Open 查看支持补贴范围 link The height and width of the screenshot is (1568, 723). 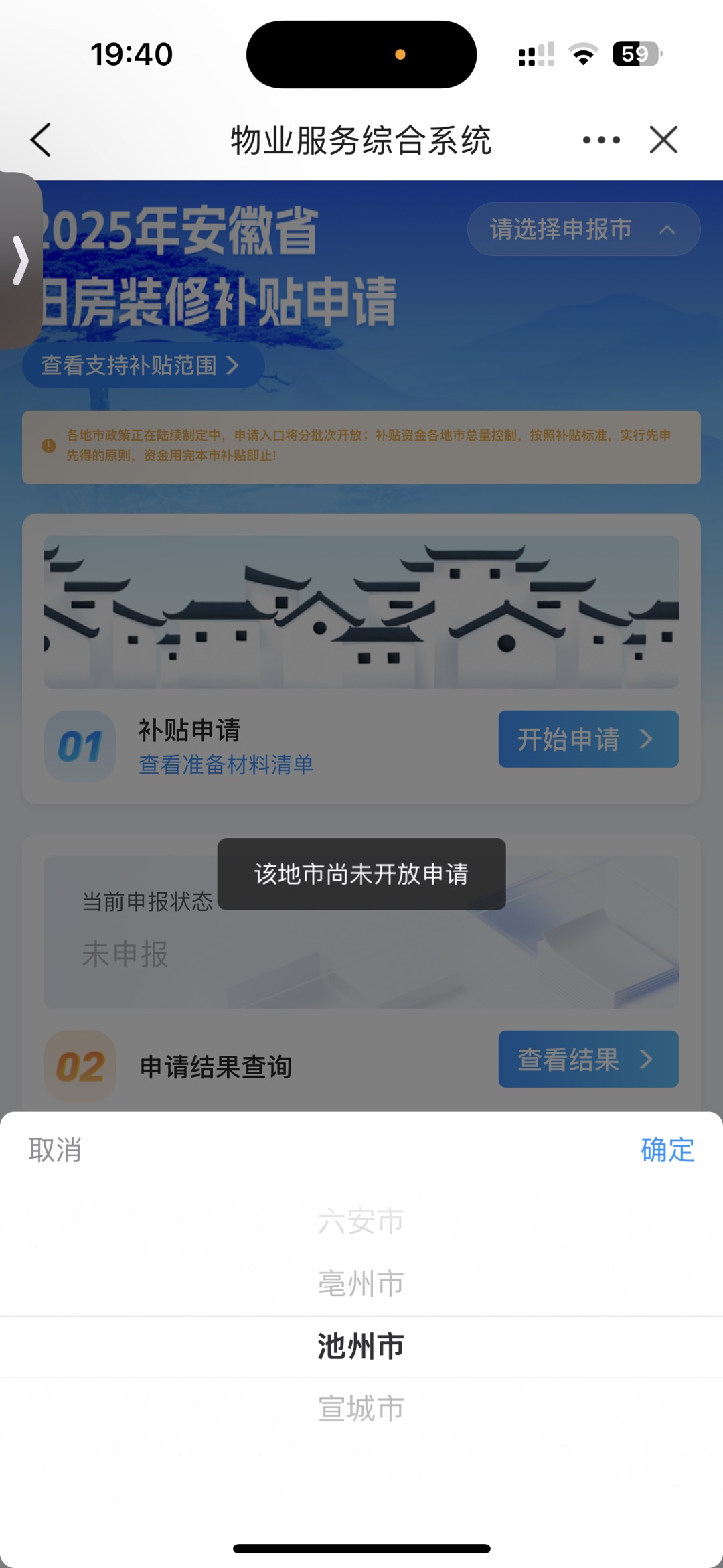[x=142, y=365]
